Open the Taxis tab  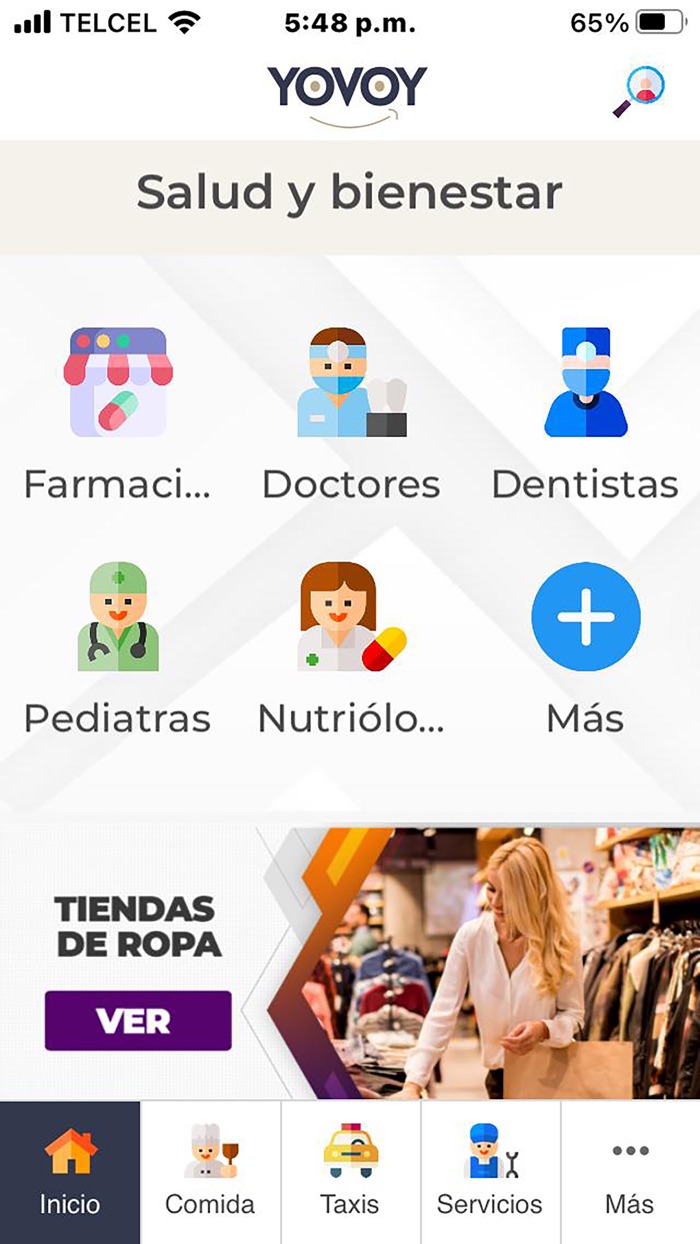coord(351,1172)
